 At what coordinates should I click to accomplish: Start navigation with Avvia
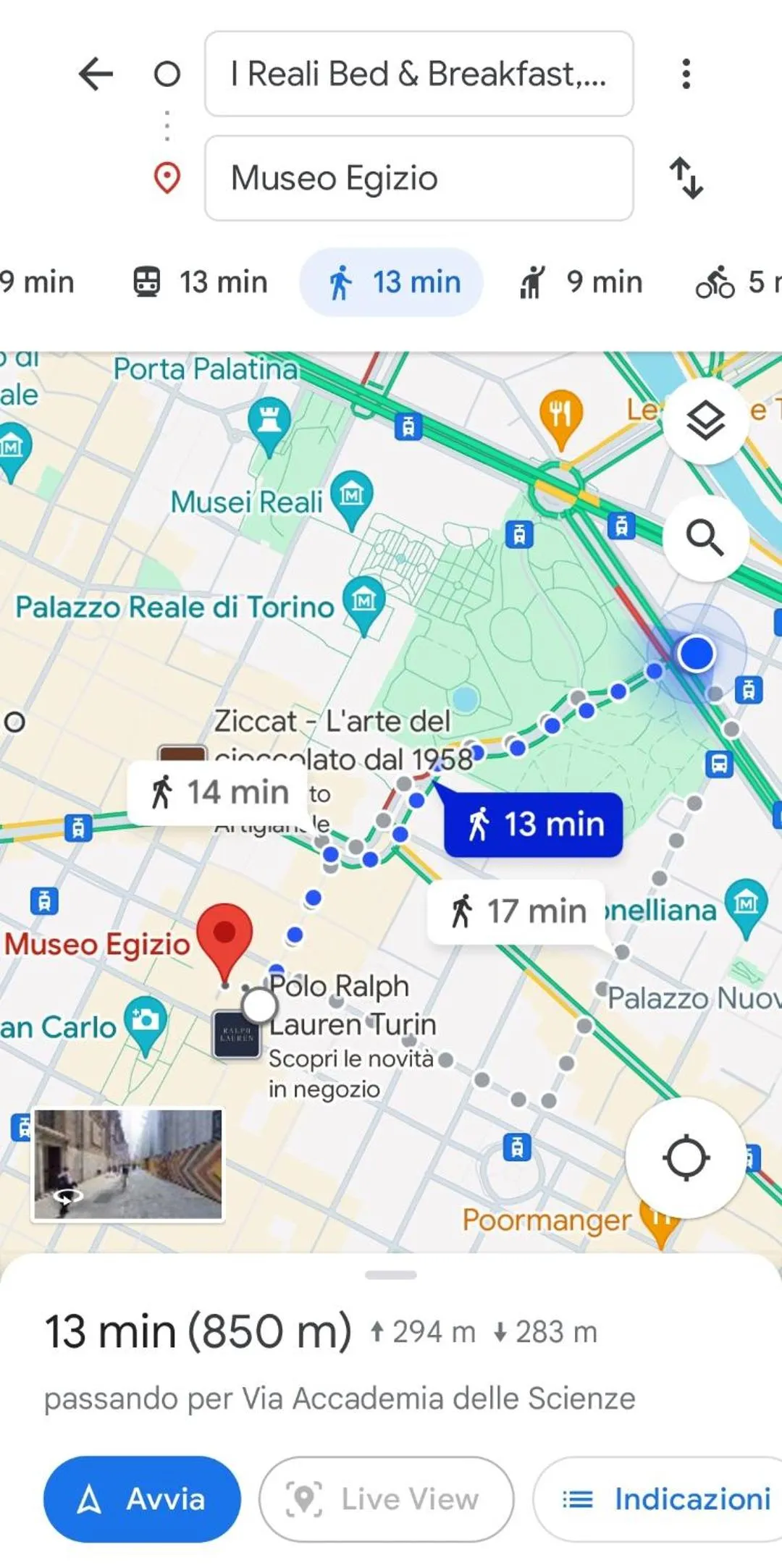tap(142, 1499)
